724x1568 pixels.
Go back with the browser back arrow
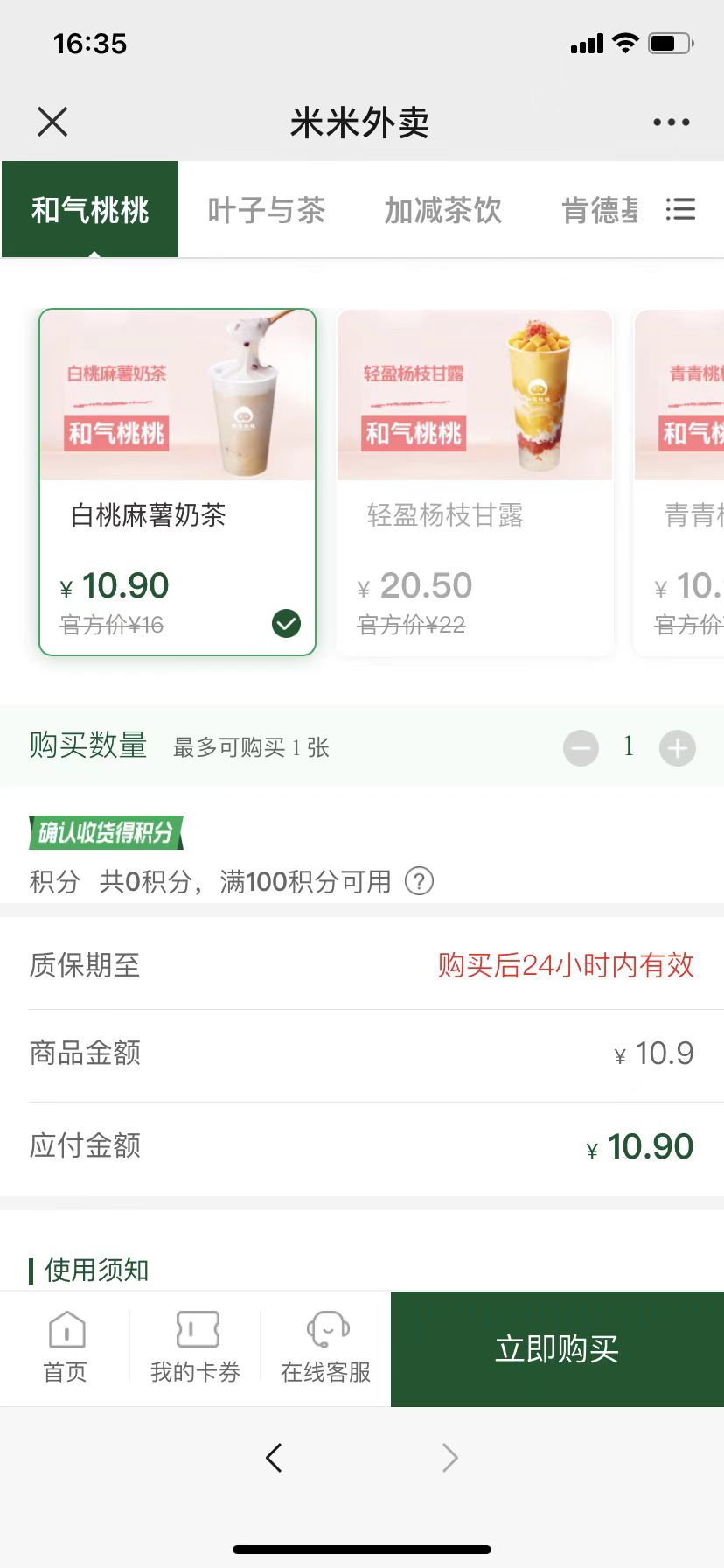[x=274, y=1458]
